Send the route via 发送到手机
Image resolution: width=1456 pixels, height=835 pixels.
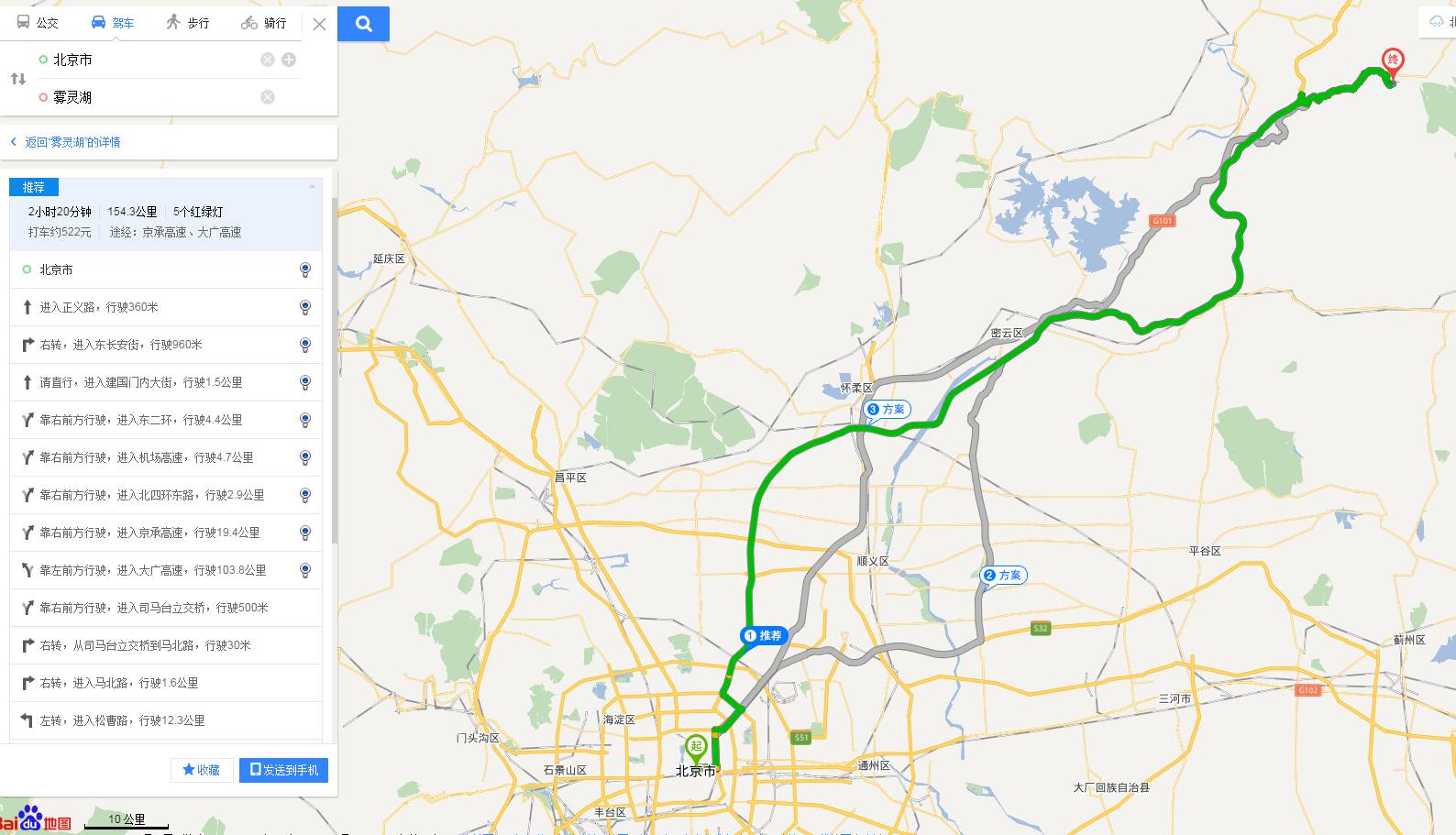tap(283, 770)
